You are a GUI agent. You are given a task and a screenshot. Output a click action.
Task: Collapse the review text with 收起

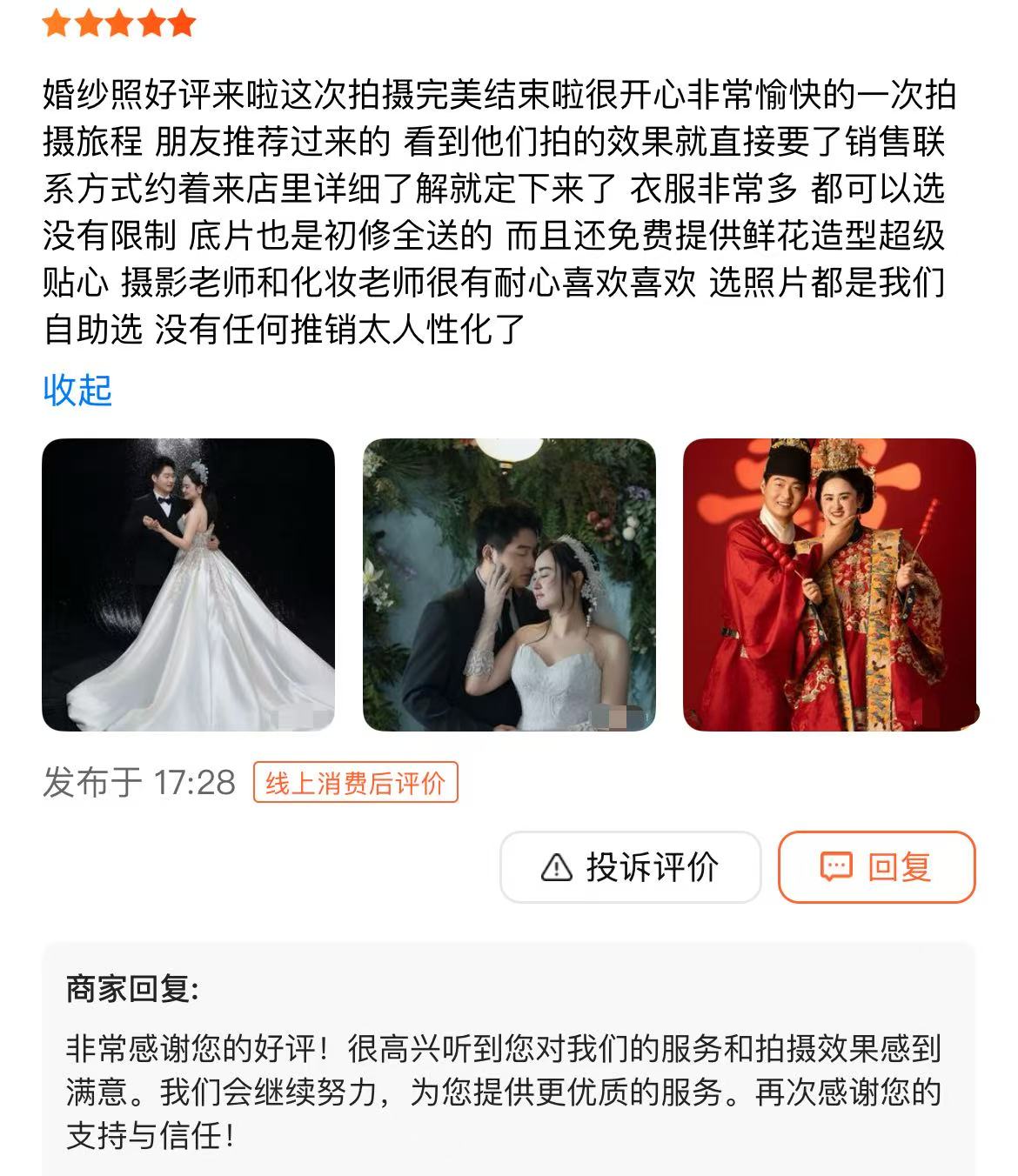(77, 391)
